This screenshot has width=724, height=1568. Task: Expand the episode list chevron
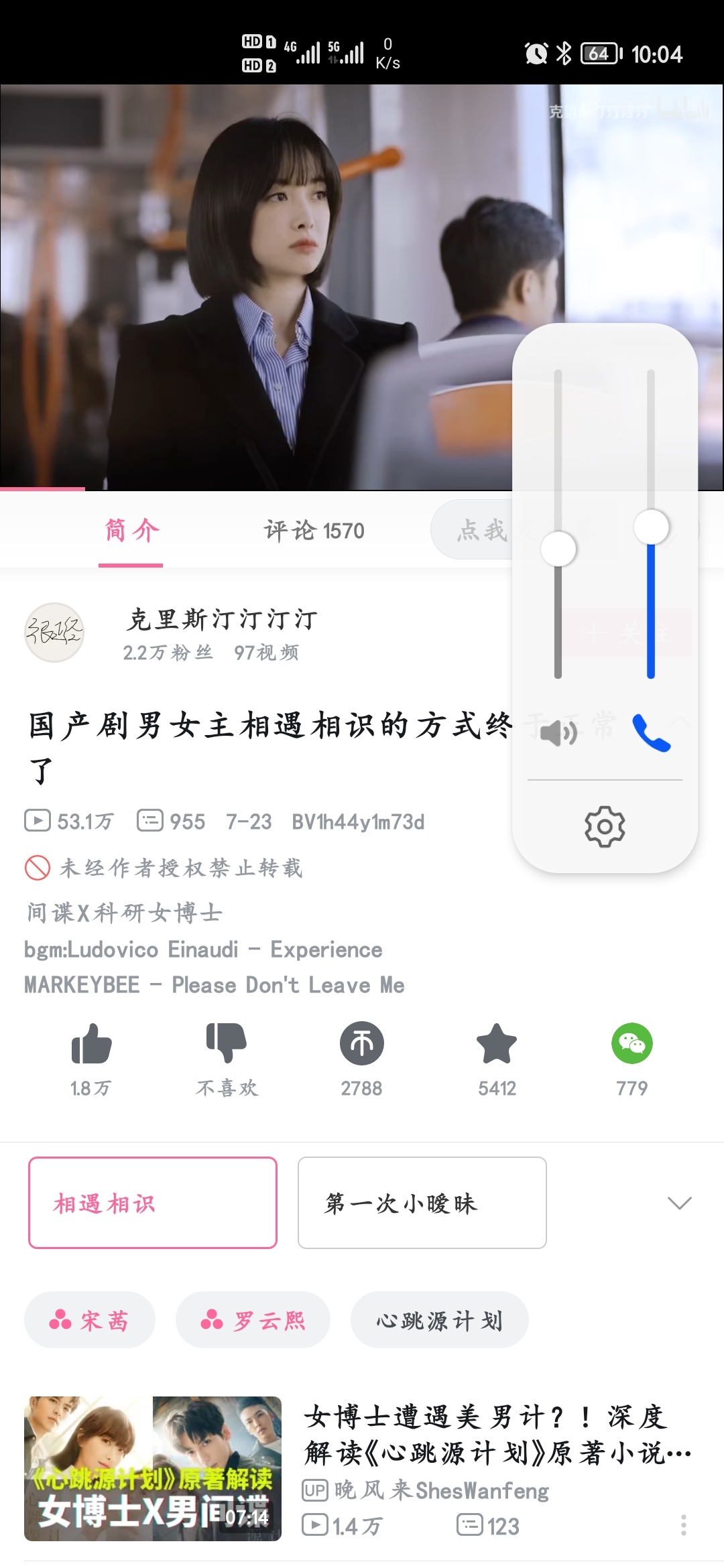pos(680,1203)
